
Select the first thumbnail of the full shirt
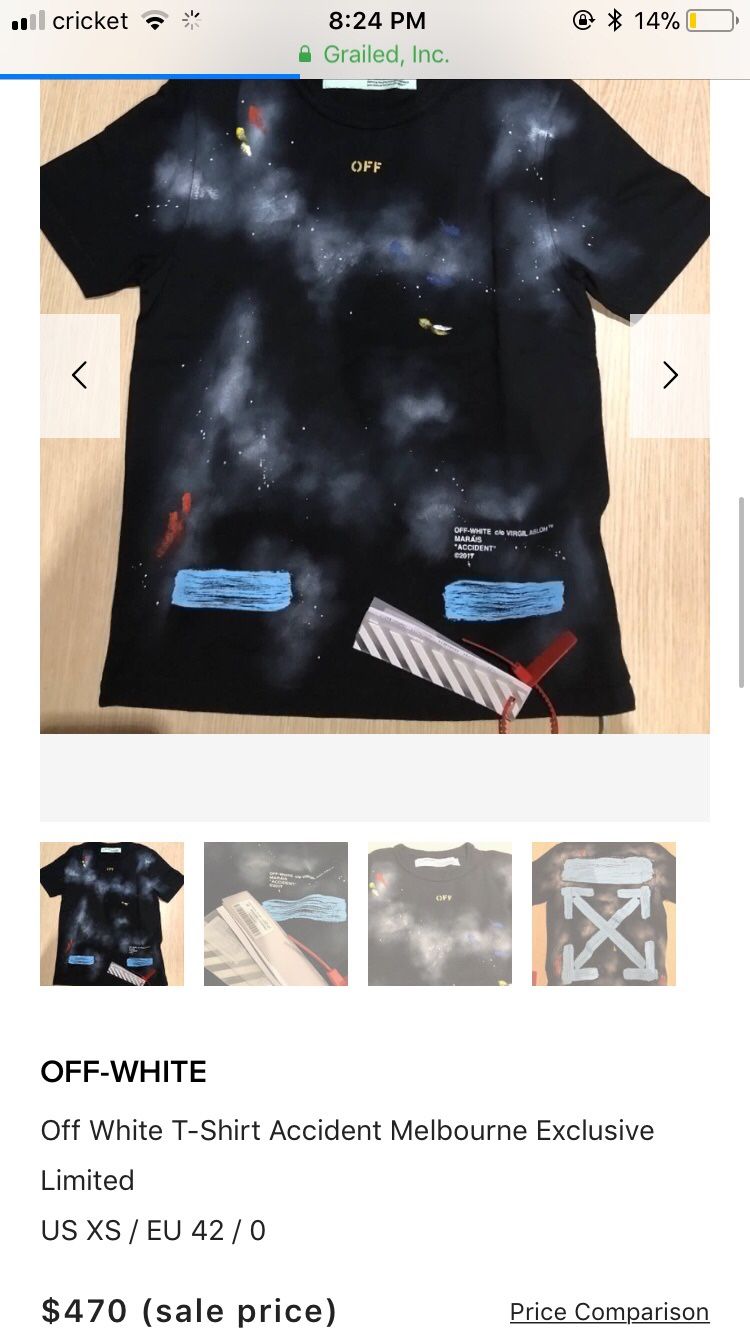click(x=112, y=914)
